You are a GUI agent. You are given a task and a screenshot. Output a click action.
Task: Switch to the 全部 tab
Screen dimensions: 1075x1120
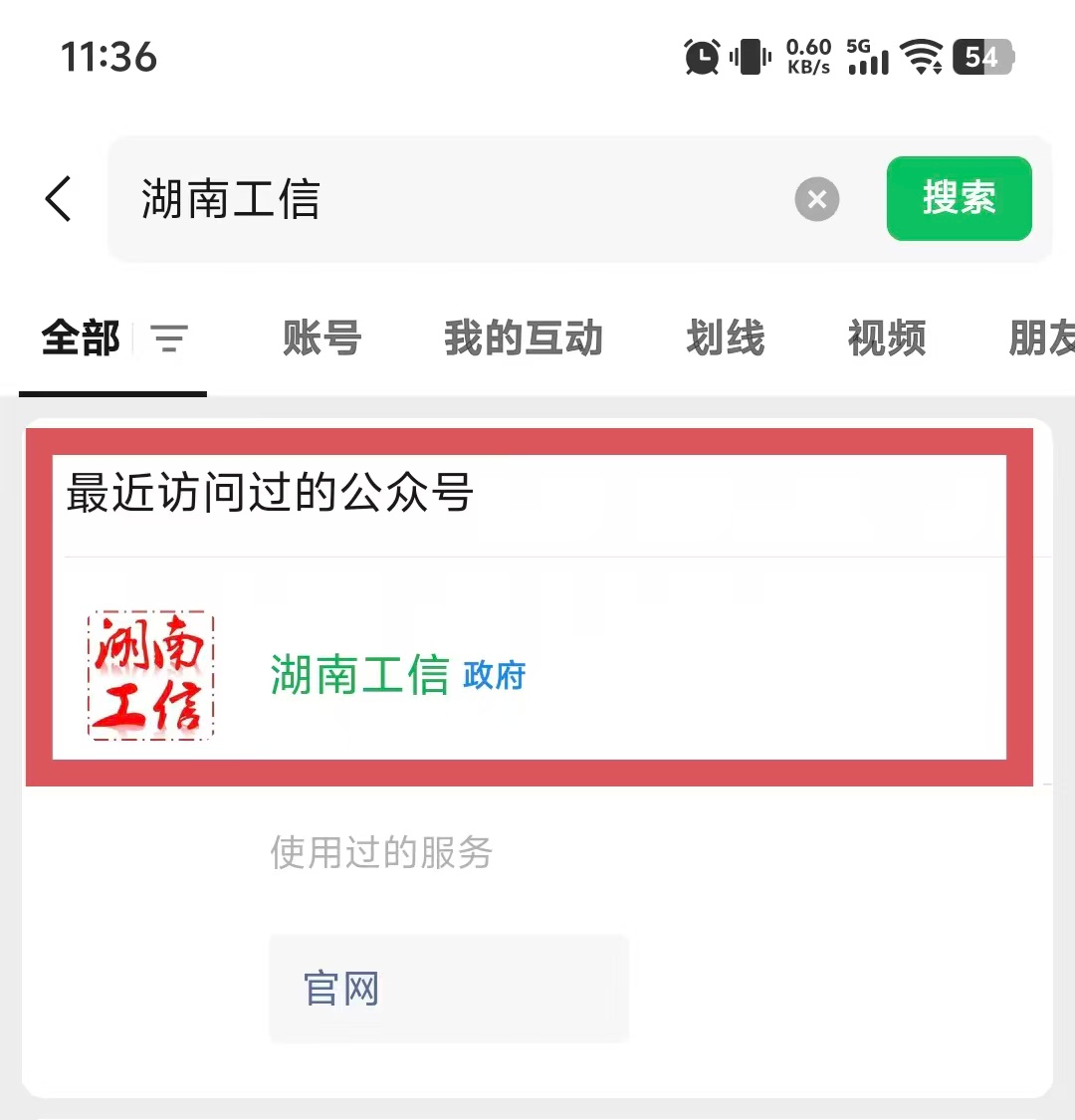[81, 338]
